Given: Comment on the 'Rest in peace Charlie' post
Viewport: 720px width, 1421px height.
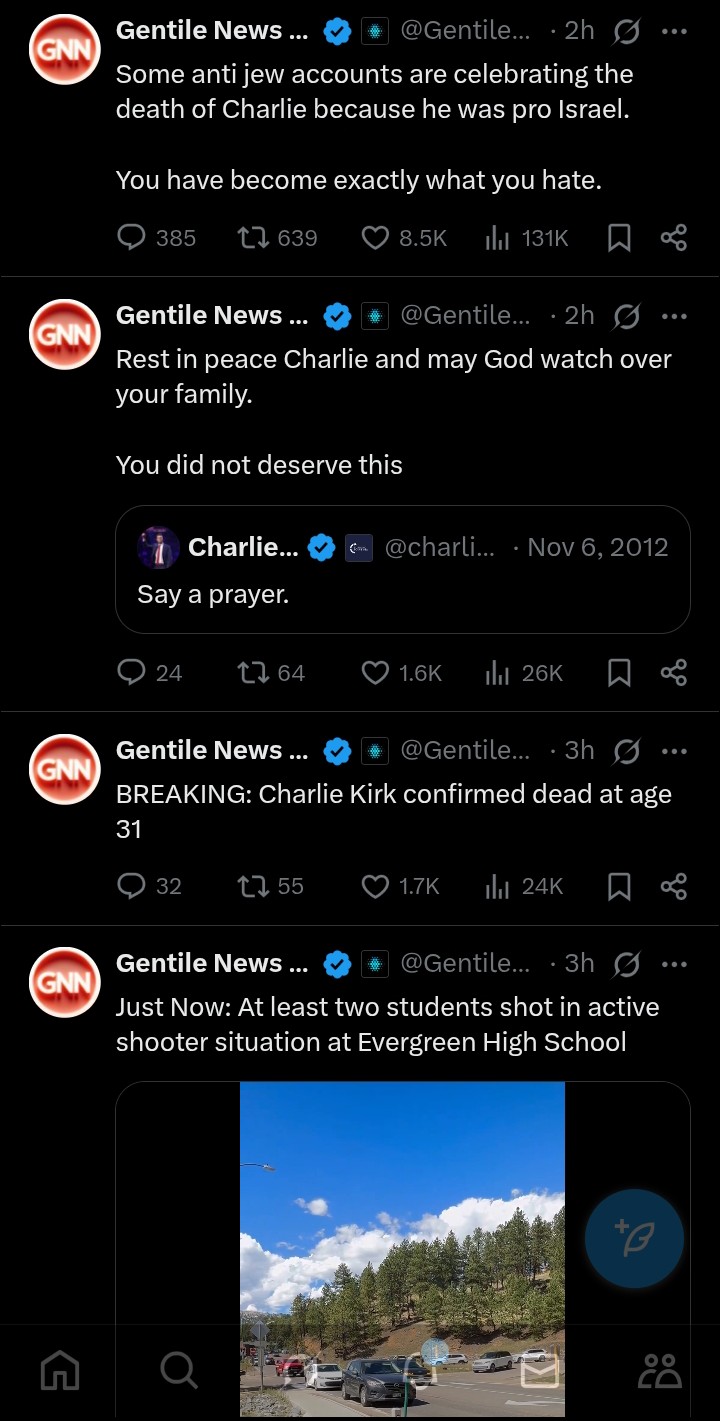Looking at the screenshot, I should [x=132, y=673].
